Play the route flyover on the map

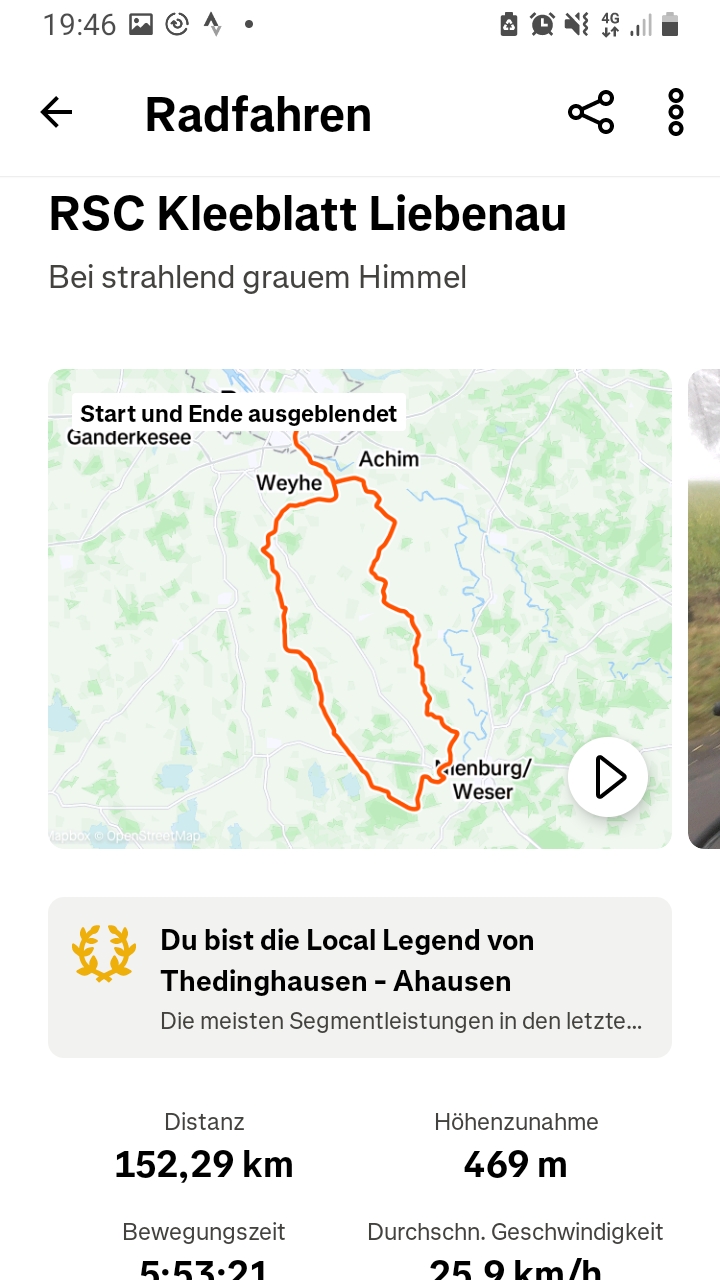pos(608,777)
